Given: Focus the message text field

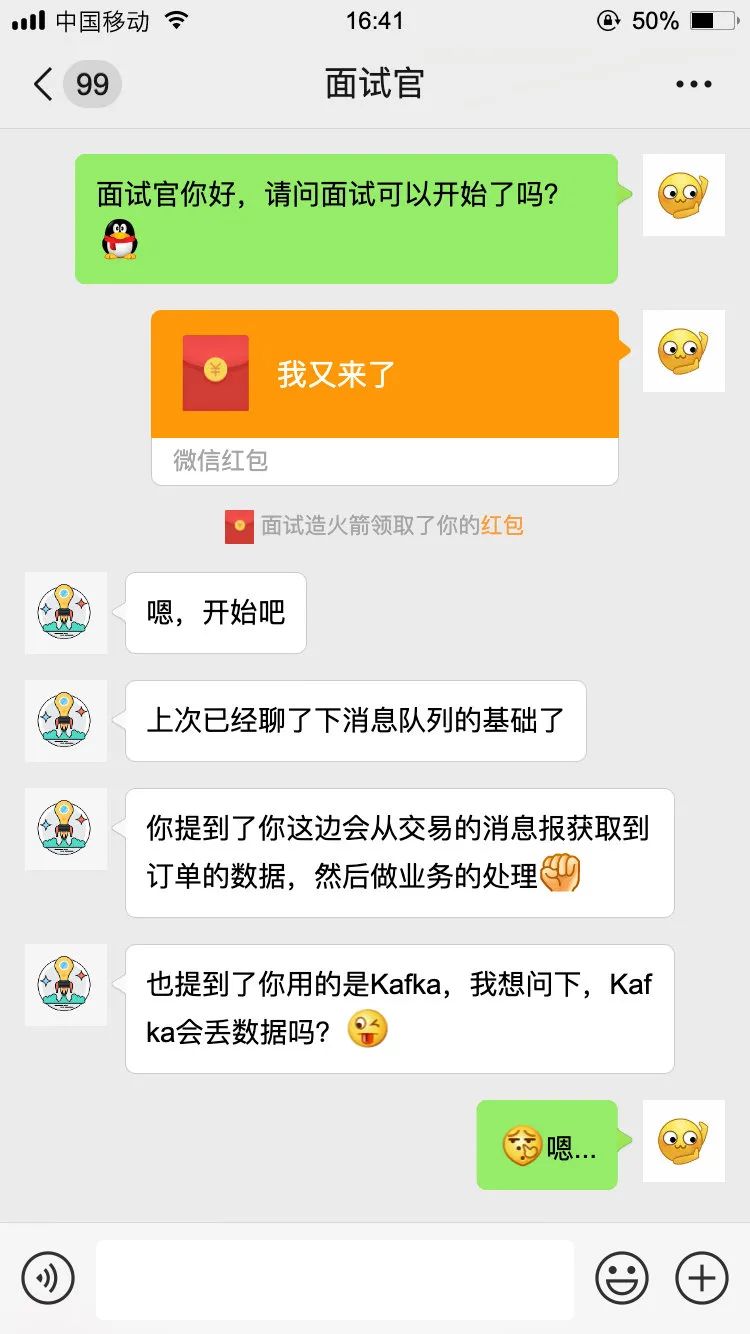Looking at the screenshot, I should (335, 1279).
